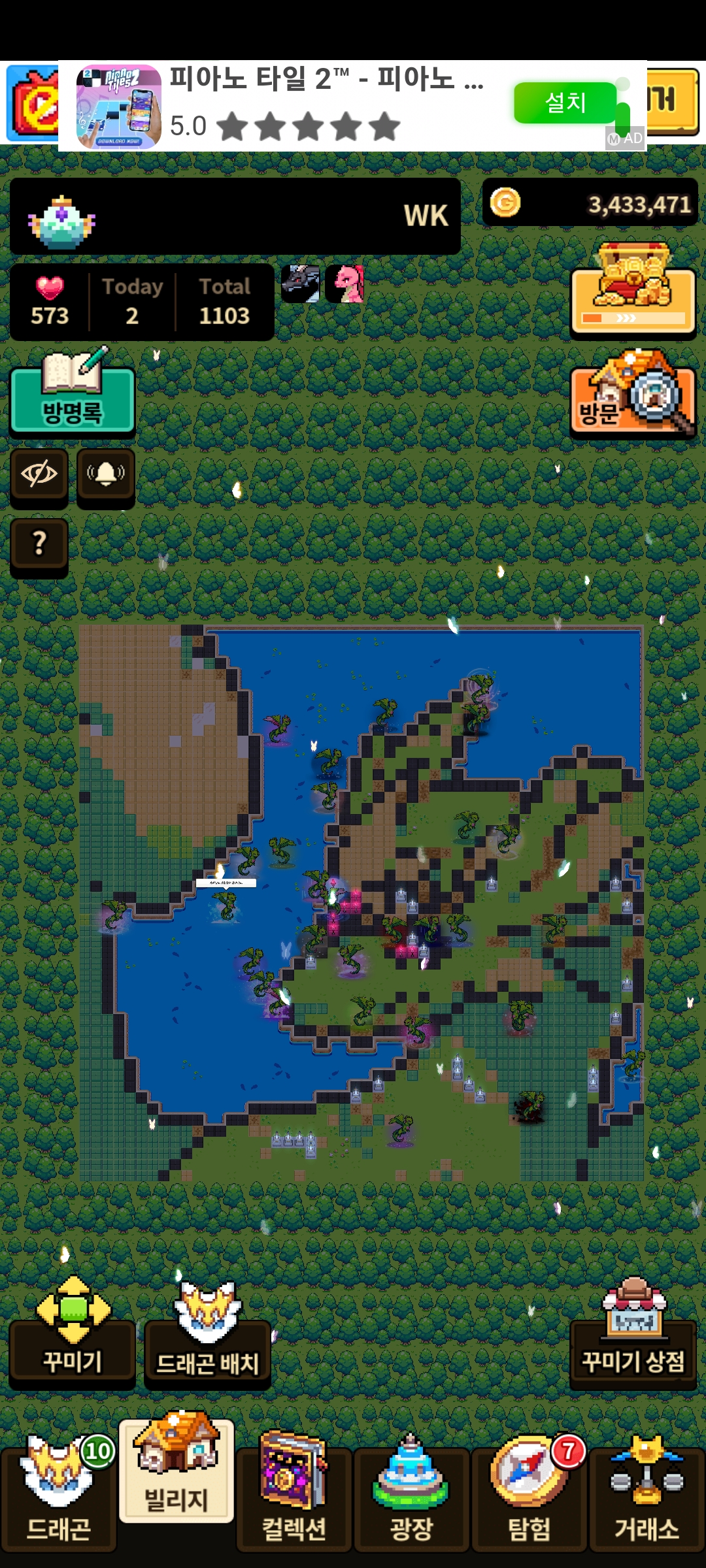Open the question mark help
The height and width of the screenshot is (1568, 706).
point(39,544)
